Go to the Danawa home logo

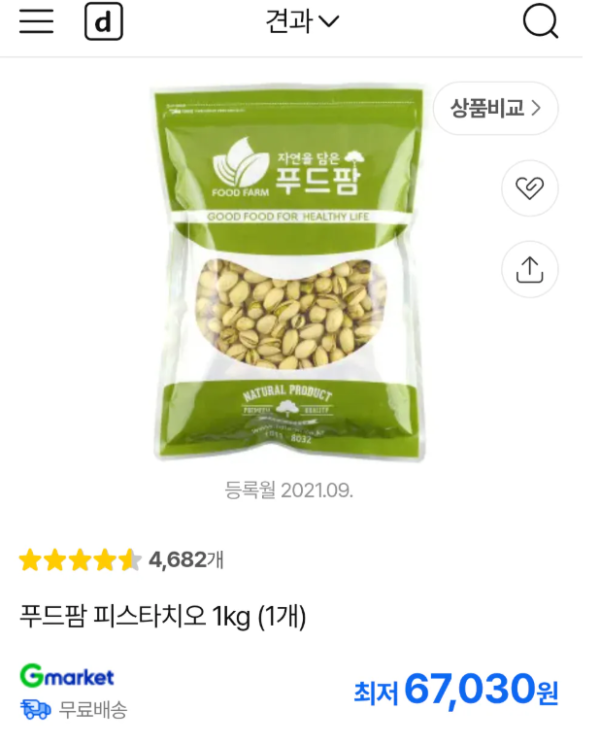tap(103, 23)
